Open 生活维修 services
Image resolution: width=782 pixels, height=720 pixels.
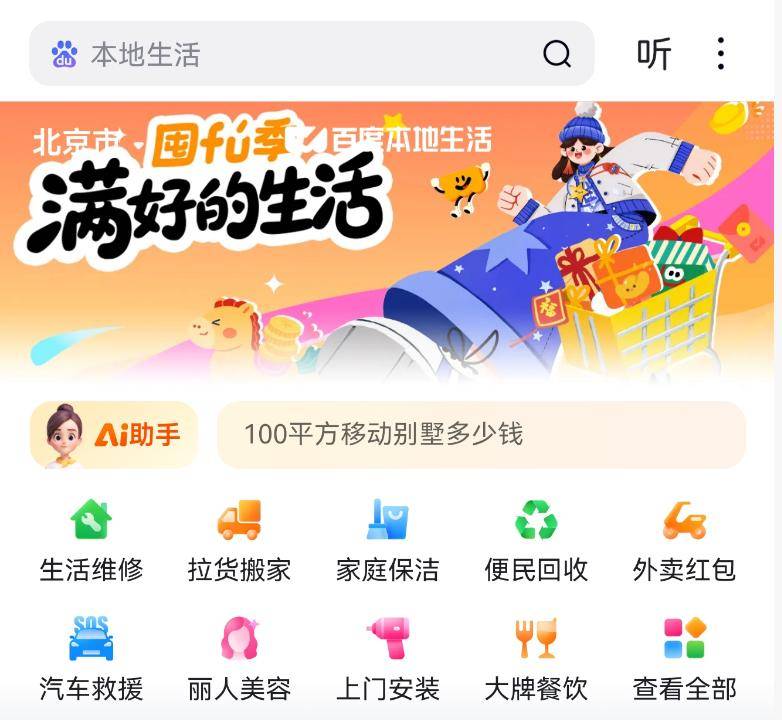[91, 541]
